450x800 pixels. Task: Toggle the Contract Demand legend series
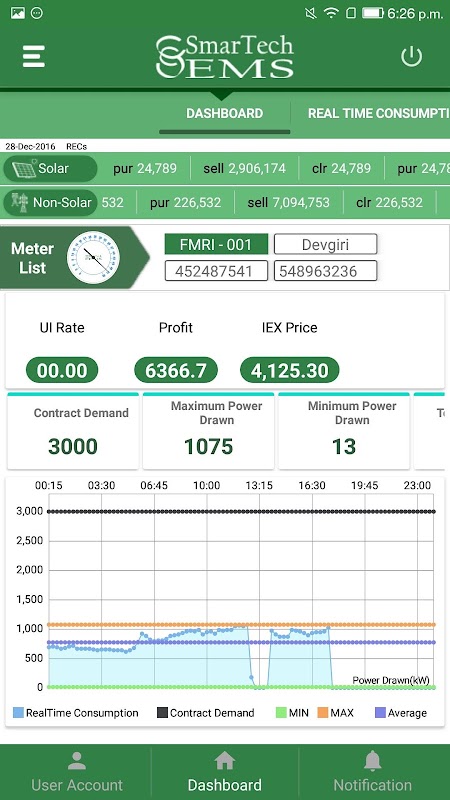click(x=206, y=713)
